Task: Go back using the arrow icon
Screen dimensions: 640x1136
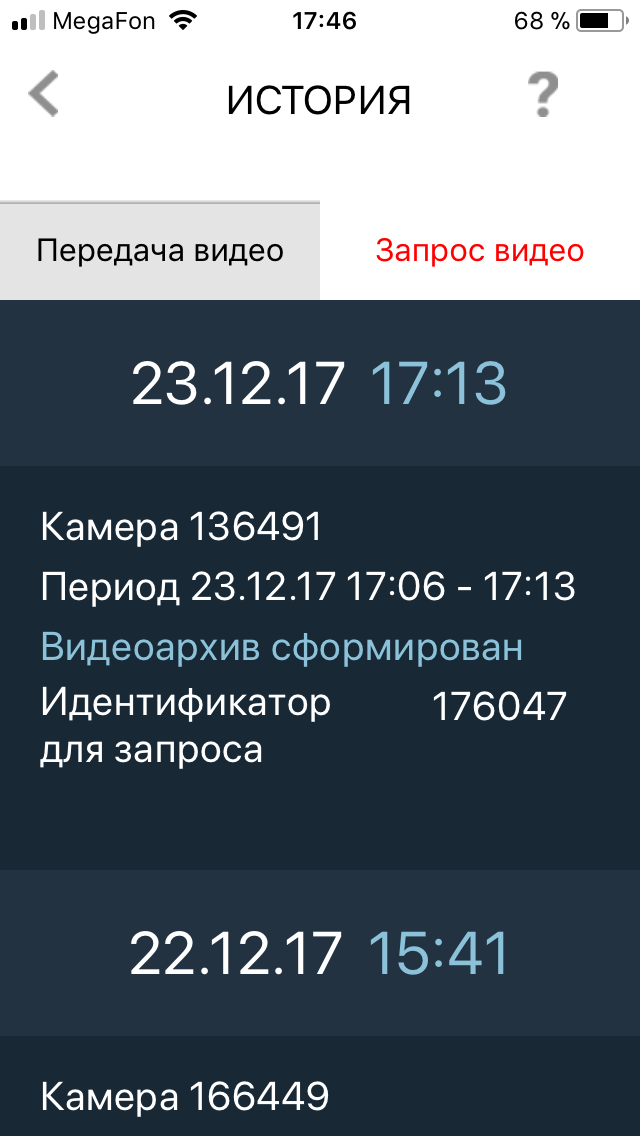Action: pos(43,94)
